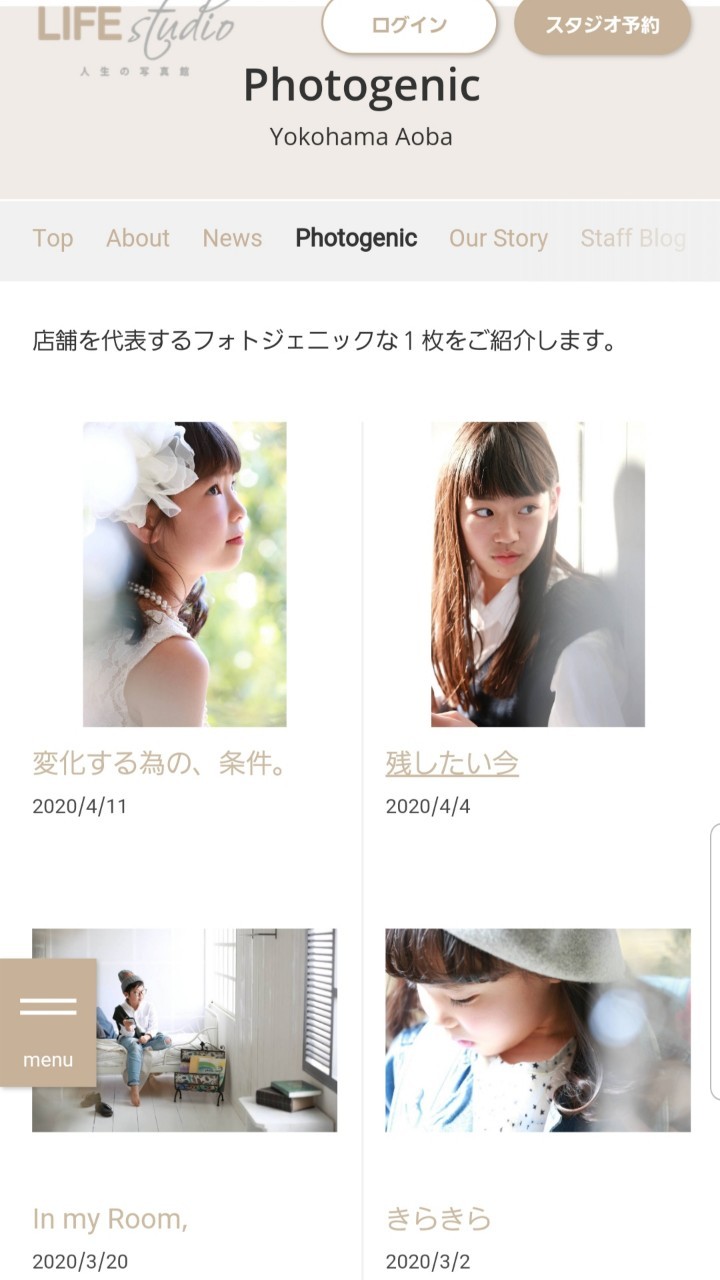View the In my Room, photo
The width and height of the screenshot is (720, 1280).
click(184, 1030)
